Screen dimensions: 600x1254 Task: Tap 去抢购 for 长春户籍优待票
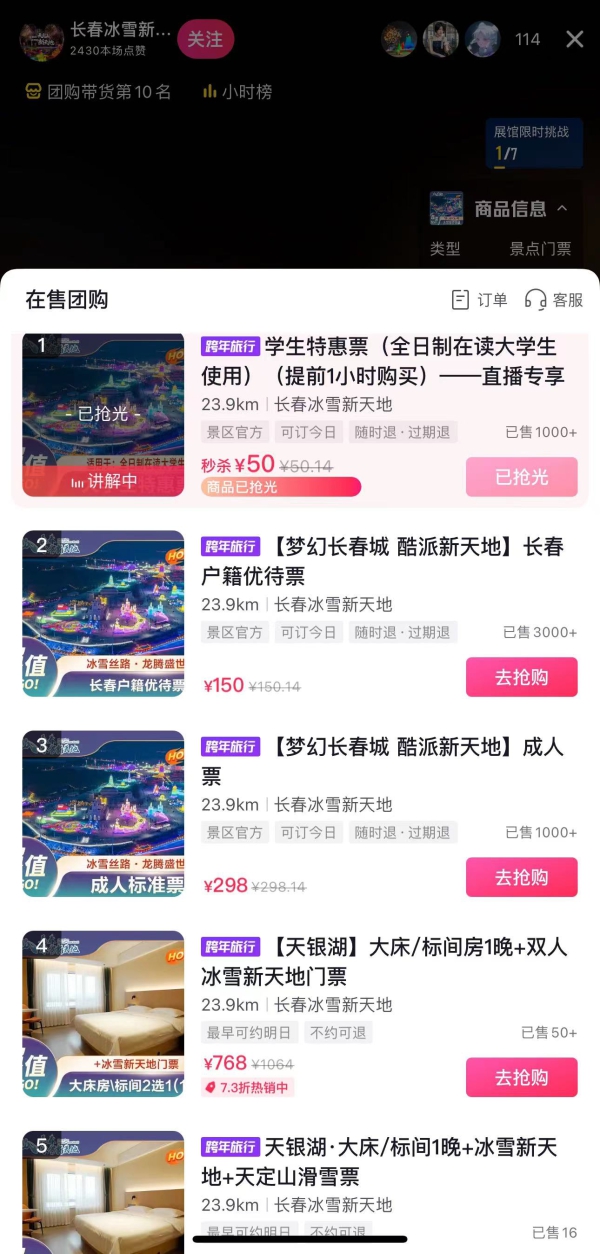(x=521, y=677)
